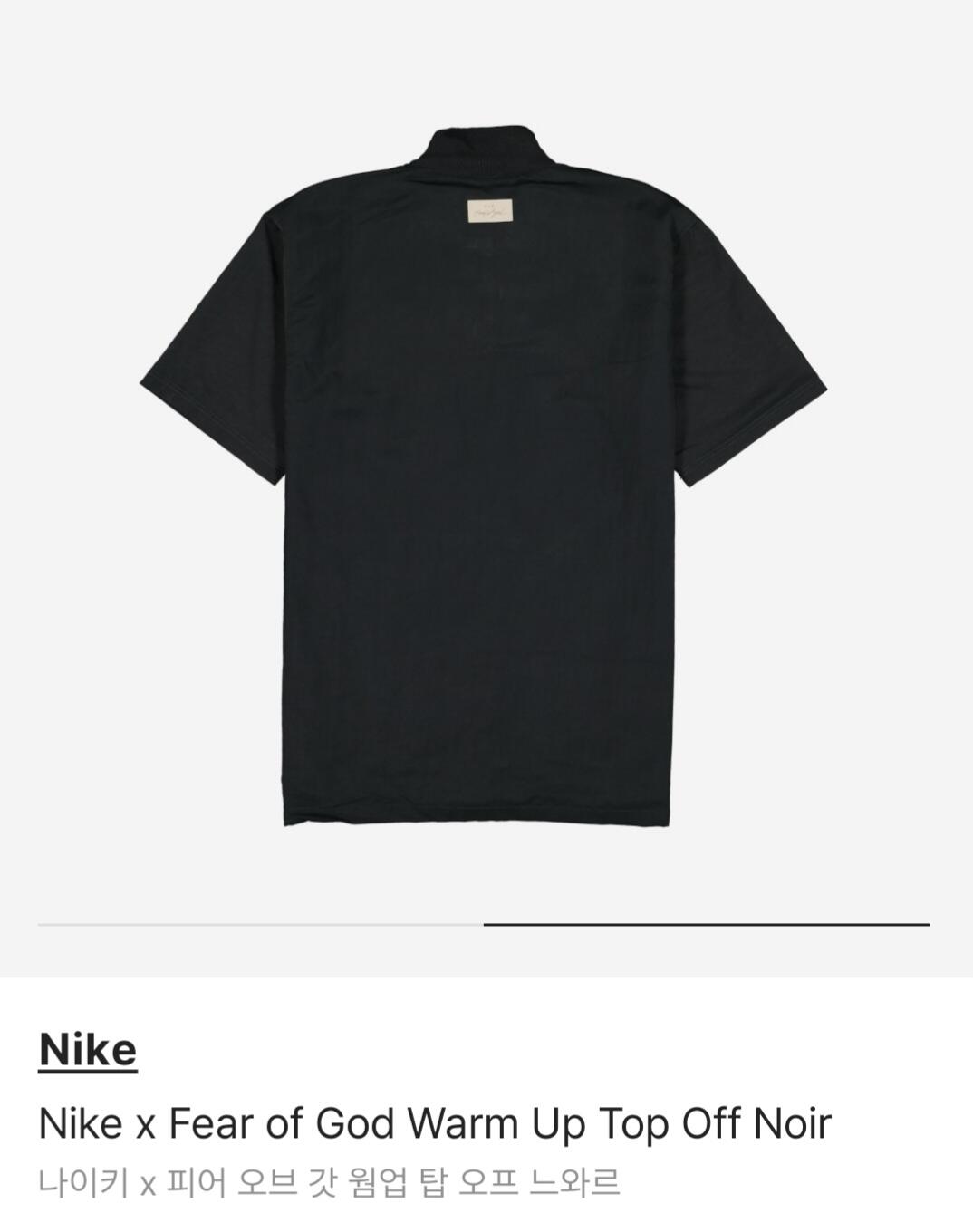The height and width of the screenshot is (1232, 973).
Task: Open the Nike brand link
Action: [88, 1051]
